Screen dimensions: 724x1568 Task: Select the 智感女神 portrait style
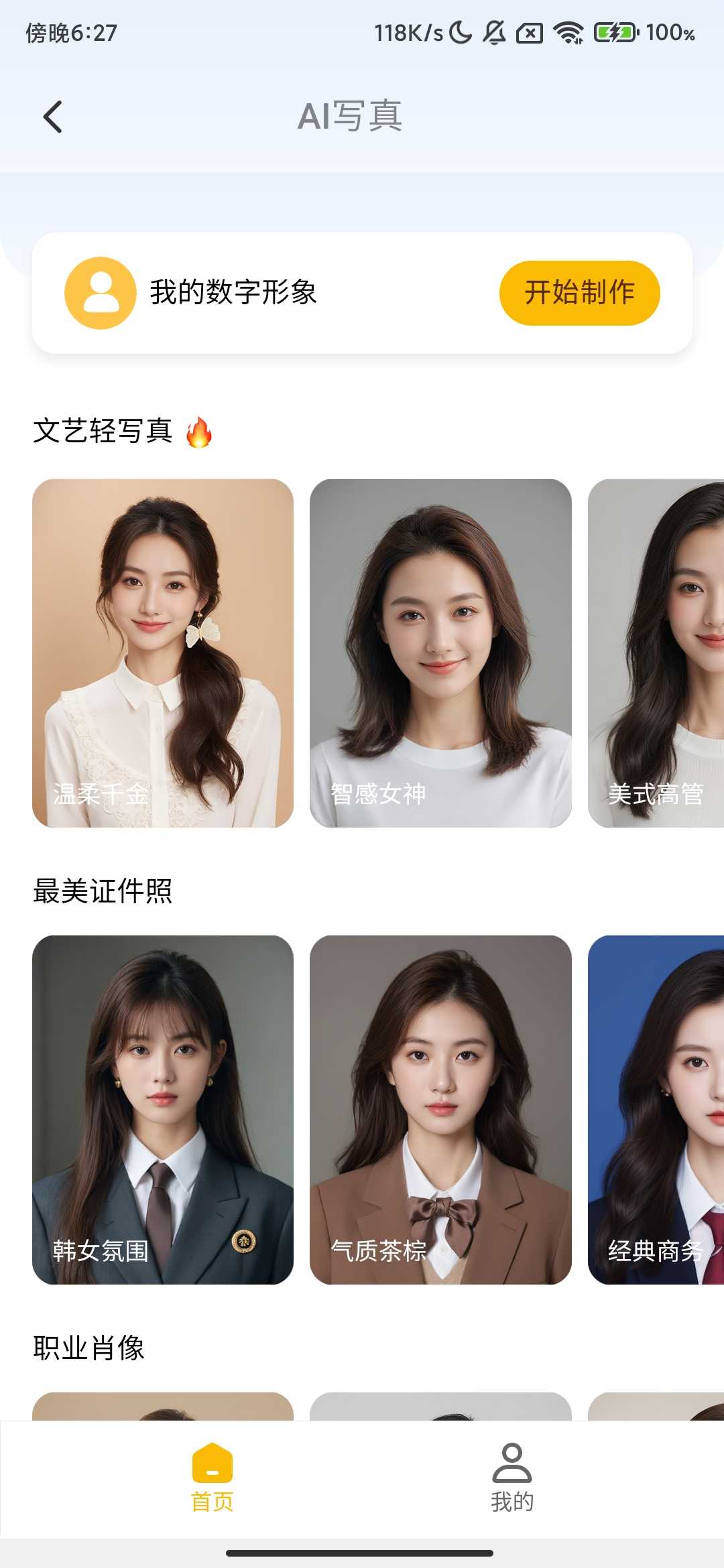[440, 653]
